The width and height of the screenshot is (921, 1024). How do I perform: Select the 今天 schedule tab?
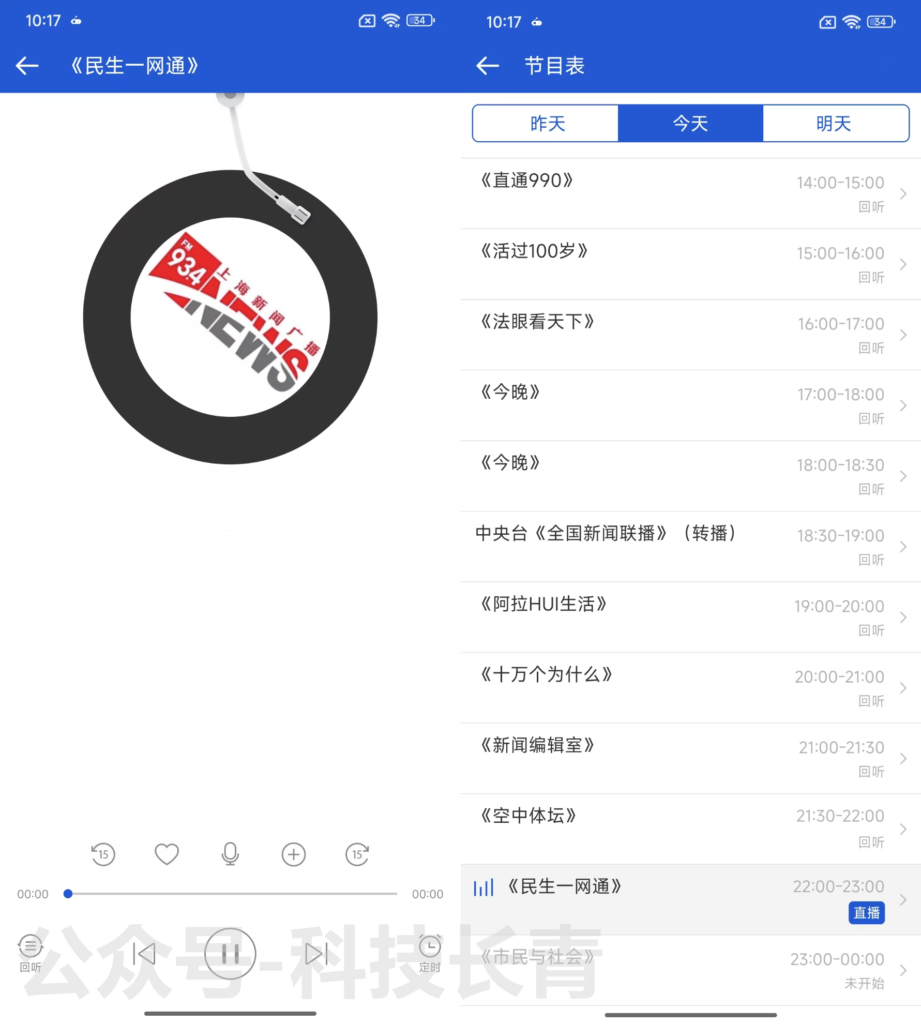coord(690,124)
